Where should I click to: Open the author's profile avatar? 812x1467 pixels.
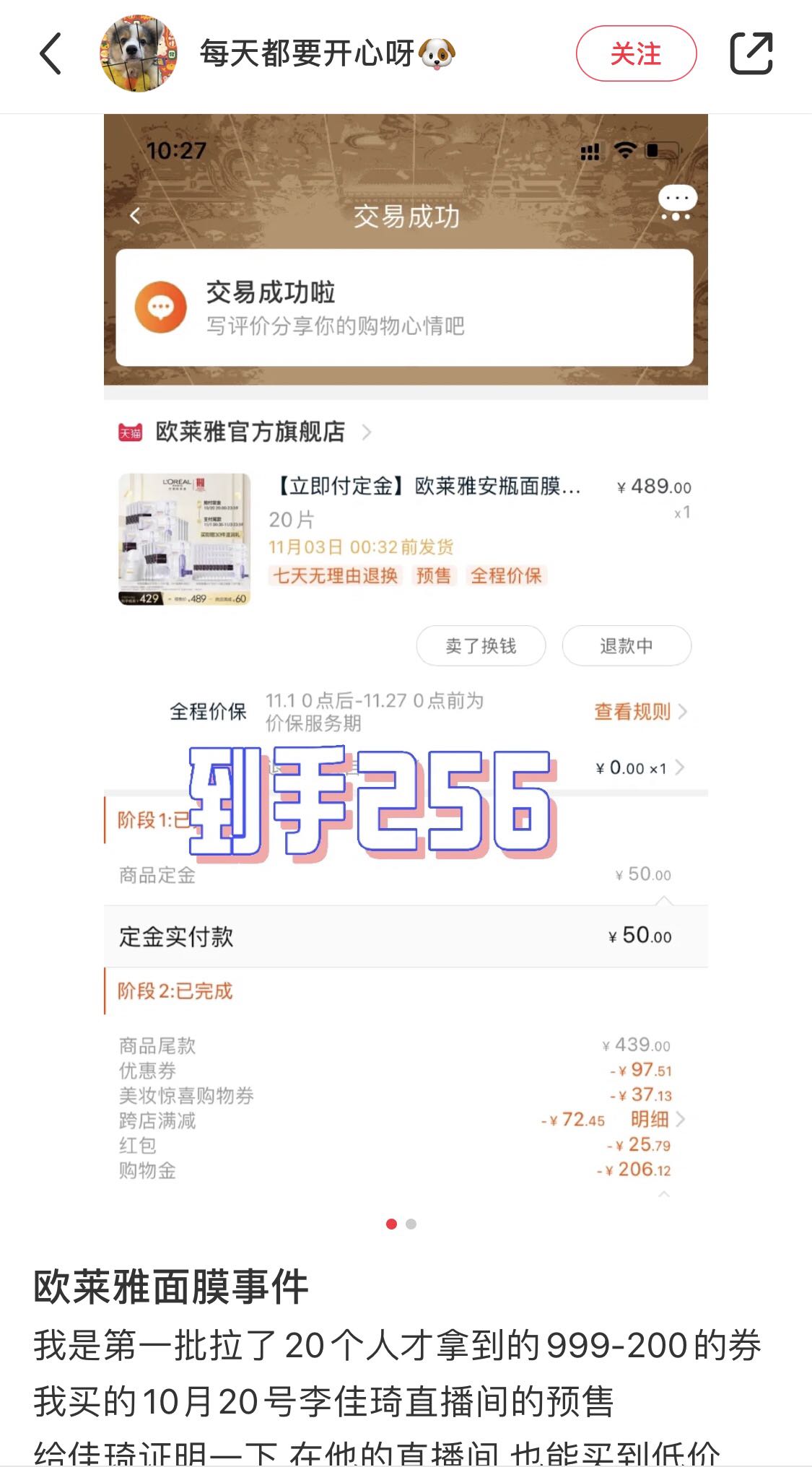point(138,53)
